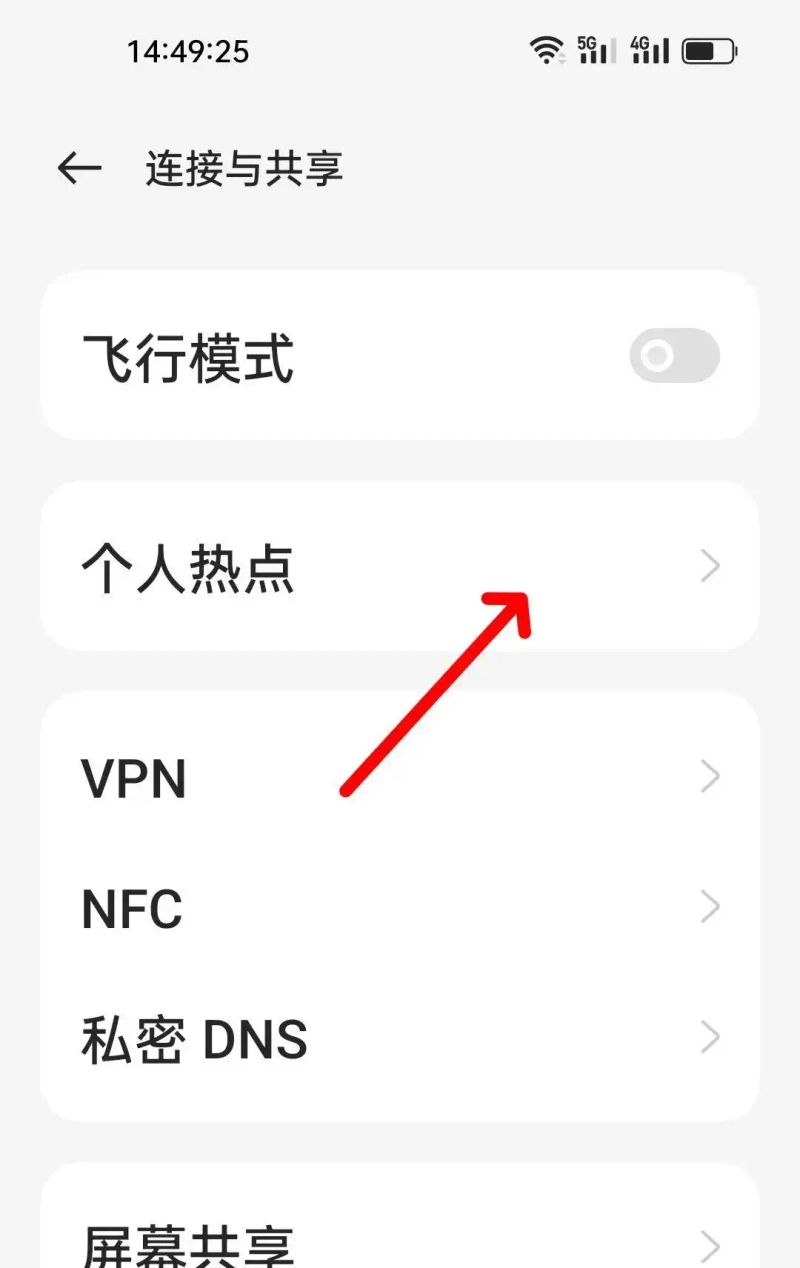Open the 个人热点 settings row
800x1268 pixels.
pyautogui.click(x=400, y=566)
